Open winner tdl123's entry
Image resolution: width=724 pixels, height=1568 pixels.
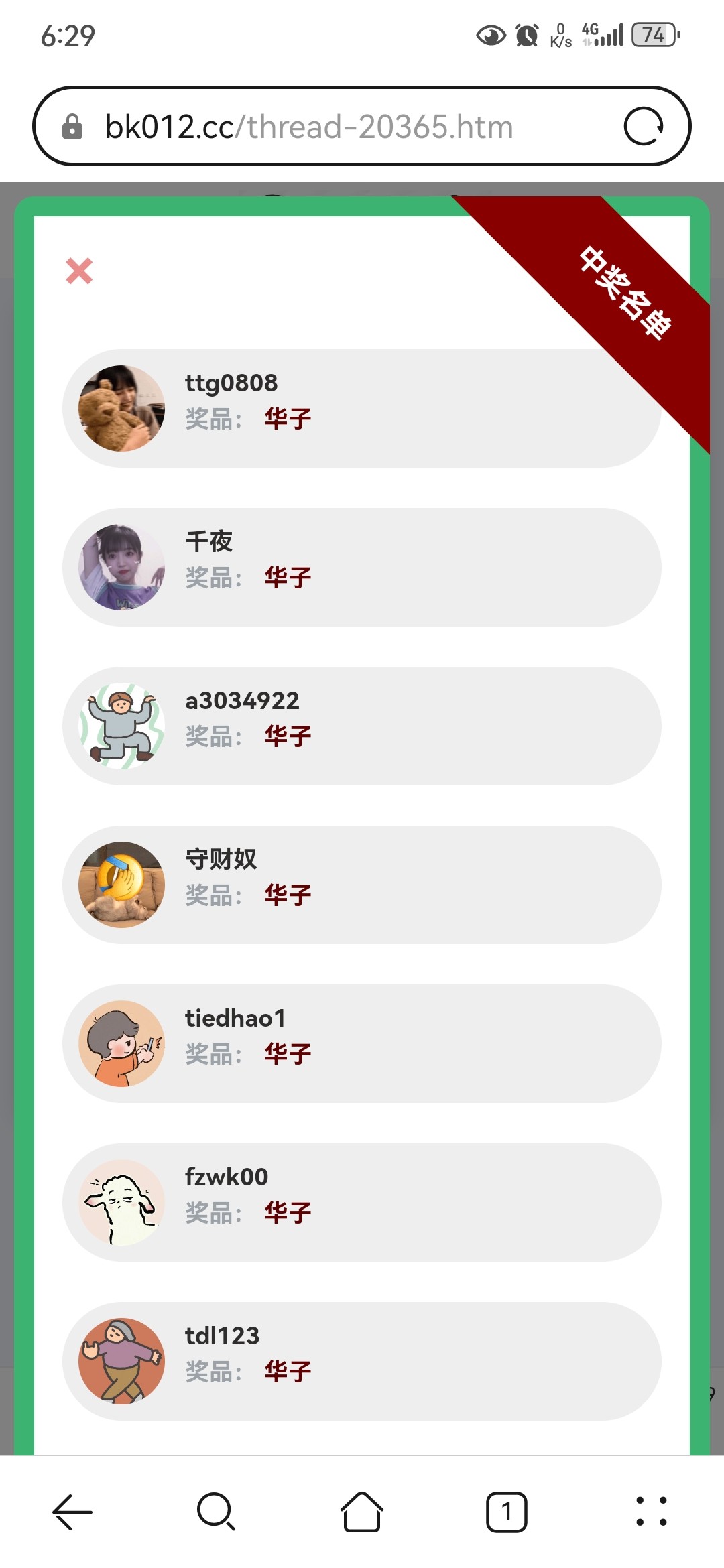(362, 1361)
